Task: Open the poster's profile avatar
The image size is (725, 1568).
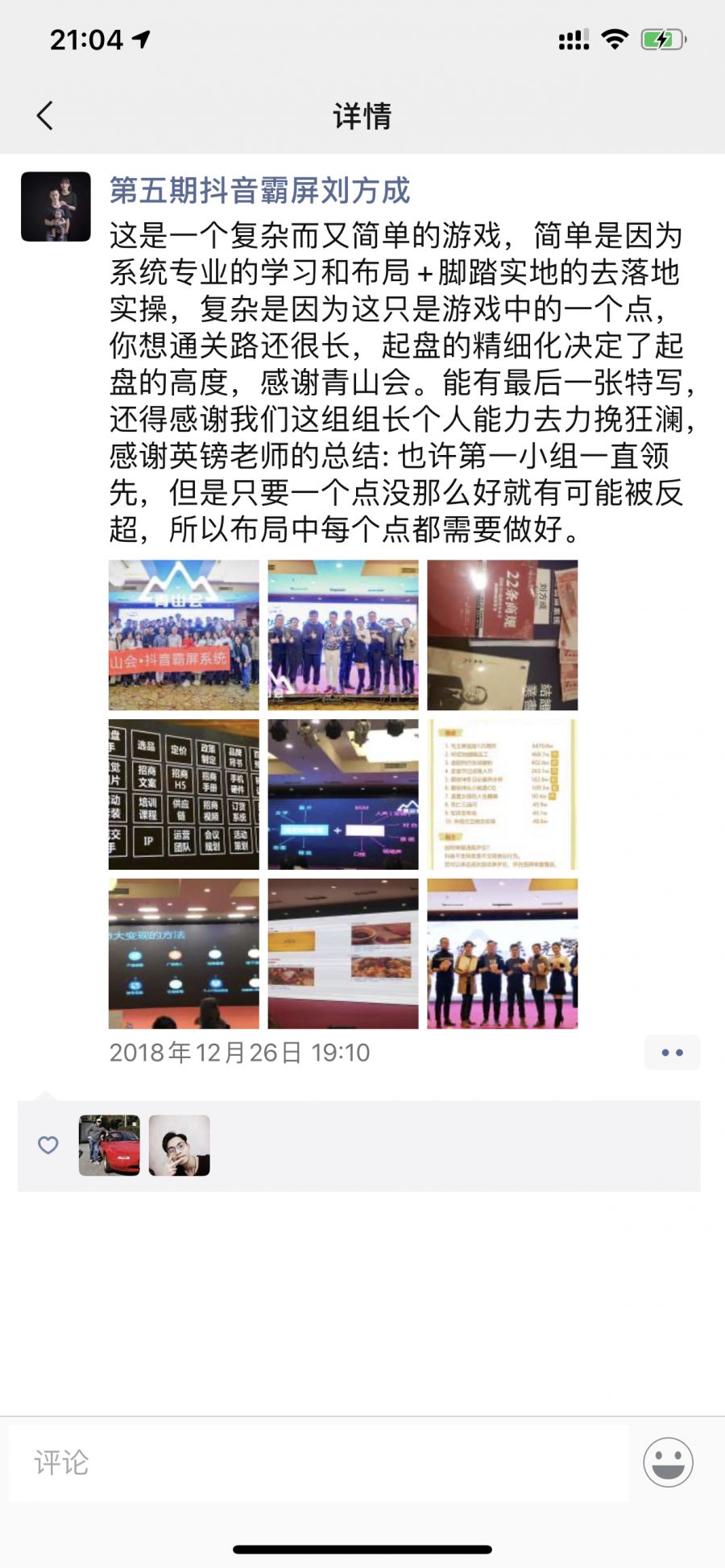Action: click(x=56, y=207)
